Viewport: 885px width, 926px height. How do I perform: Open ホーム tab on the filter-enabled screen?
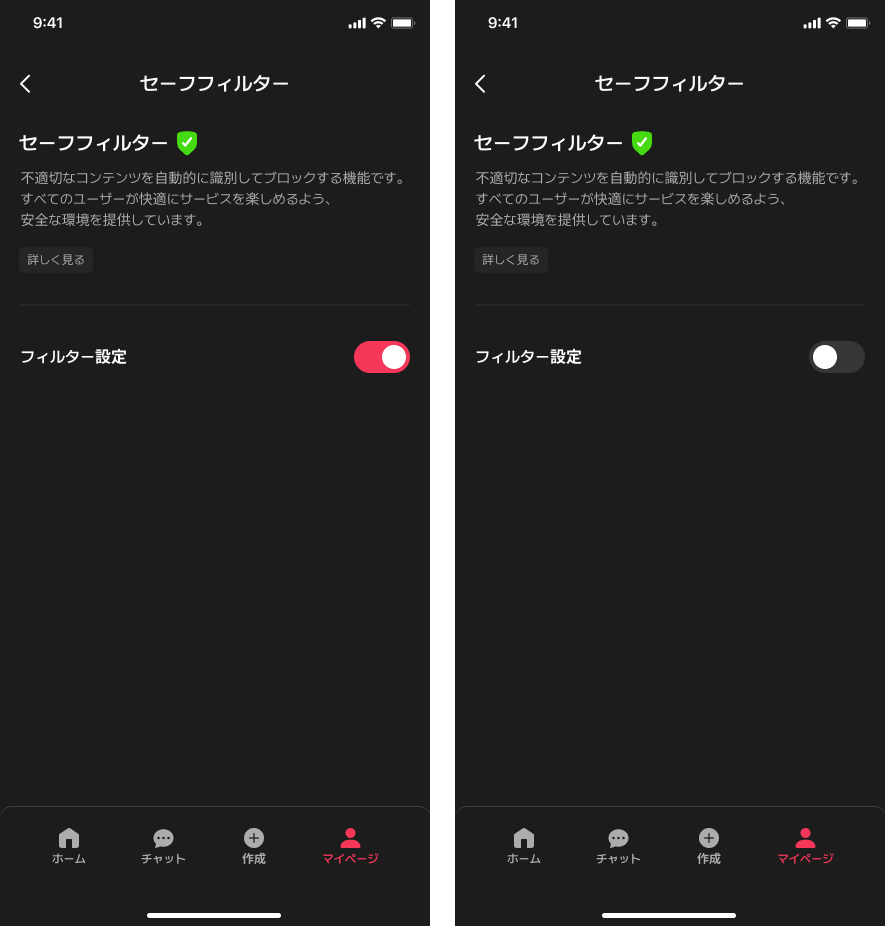(x=69, y=845)
